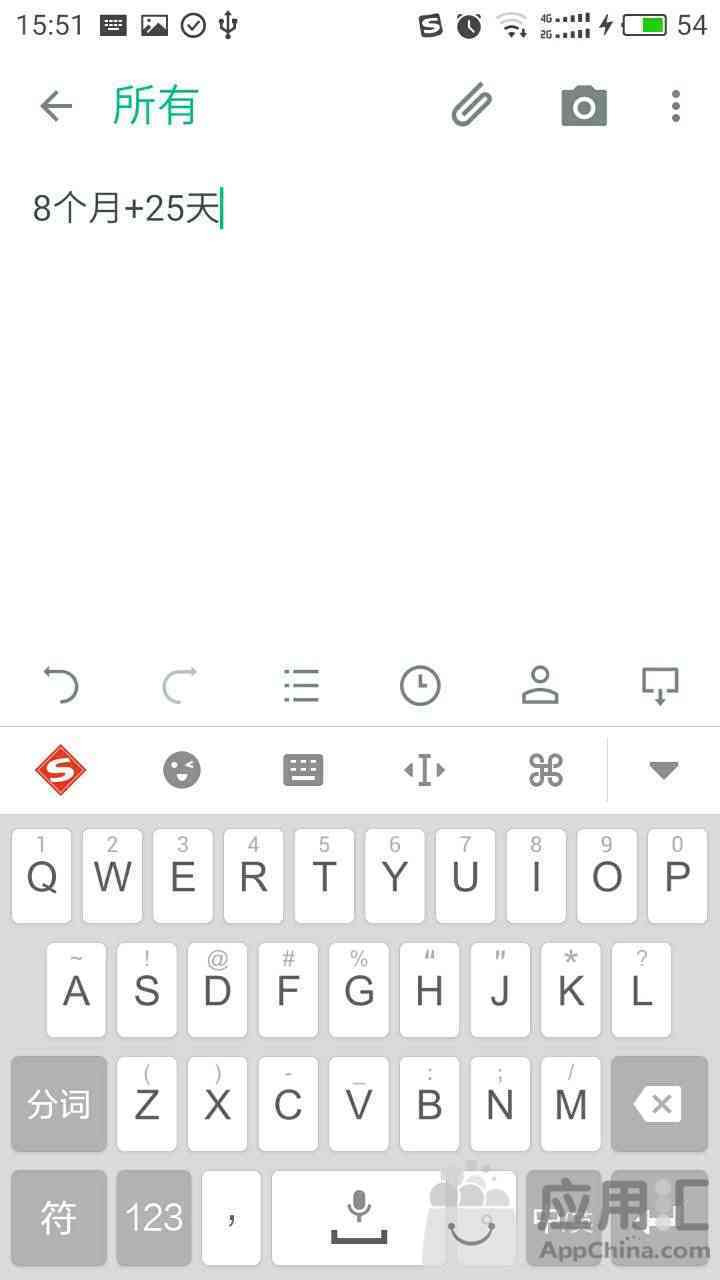Attach a file with the paperclip
This screenshot has width=720, height=1280.
472,106
